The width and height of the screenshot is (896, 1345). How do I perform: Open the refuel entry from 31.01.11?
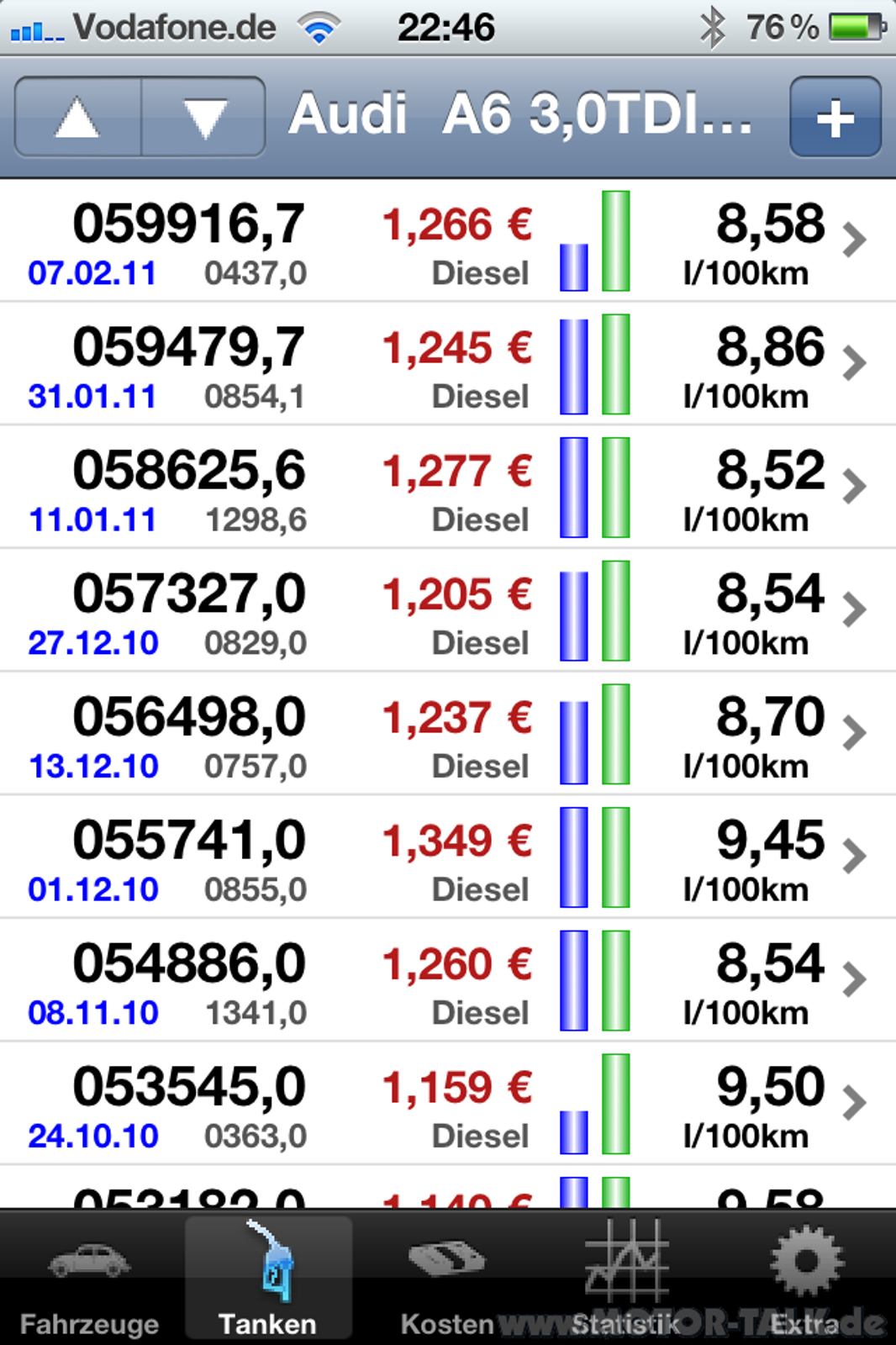[x=447, y=363]
